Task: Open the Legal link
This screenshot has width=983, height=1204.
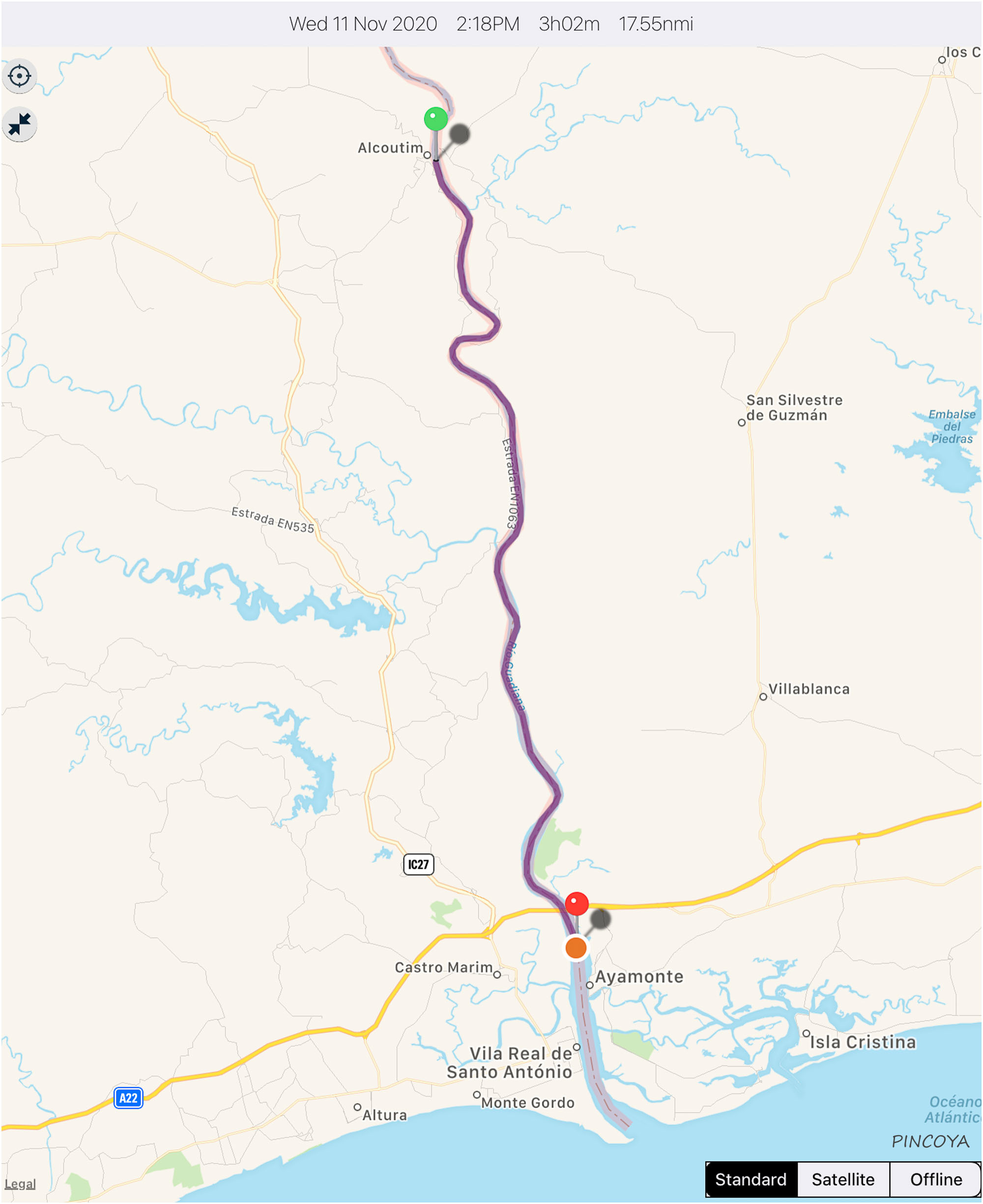Action: tap(20, 1184)
